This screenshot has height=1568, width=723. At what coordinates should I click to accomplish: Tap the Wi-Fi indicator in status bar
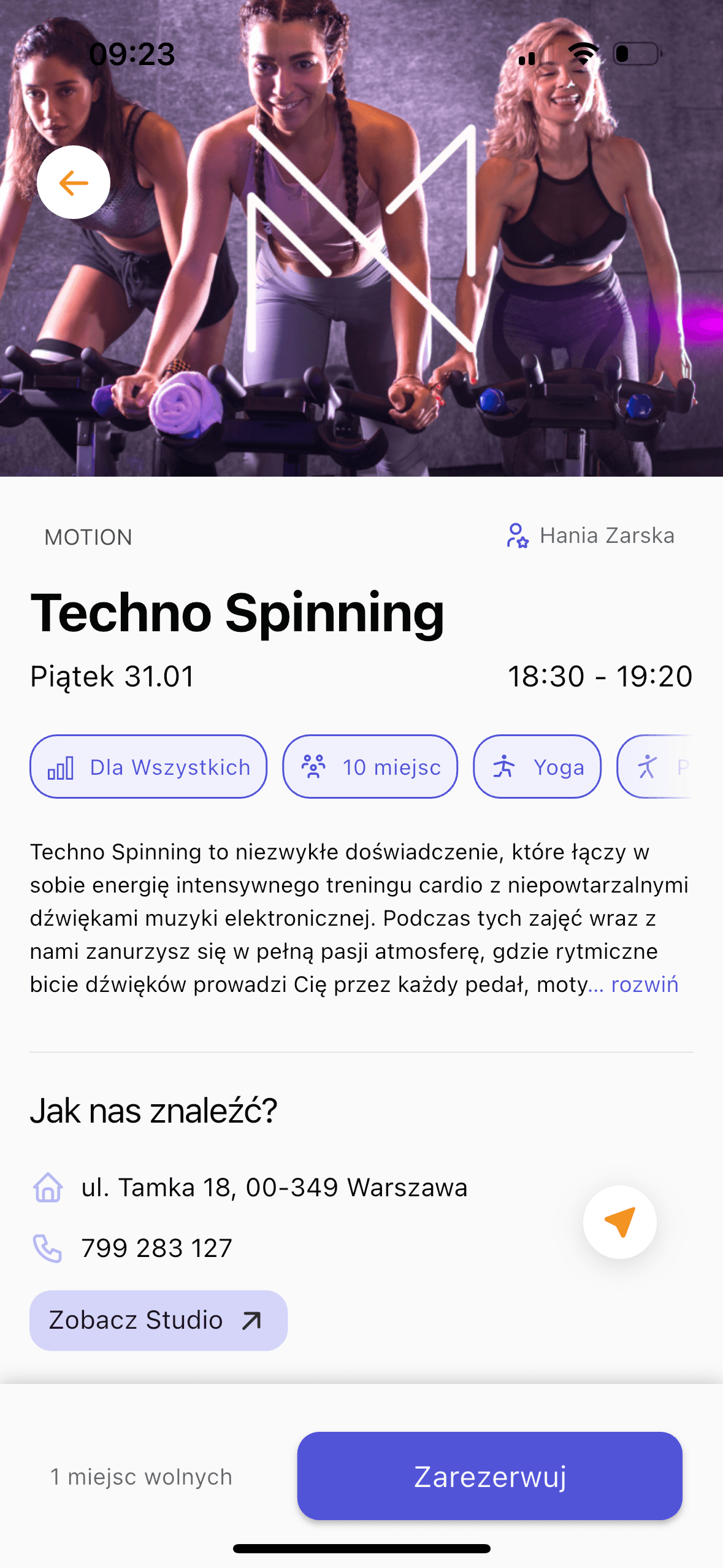[584, 54]
